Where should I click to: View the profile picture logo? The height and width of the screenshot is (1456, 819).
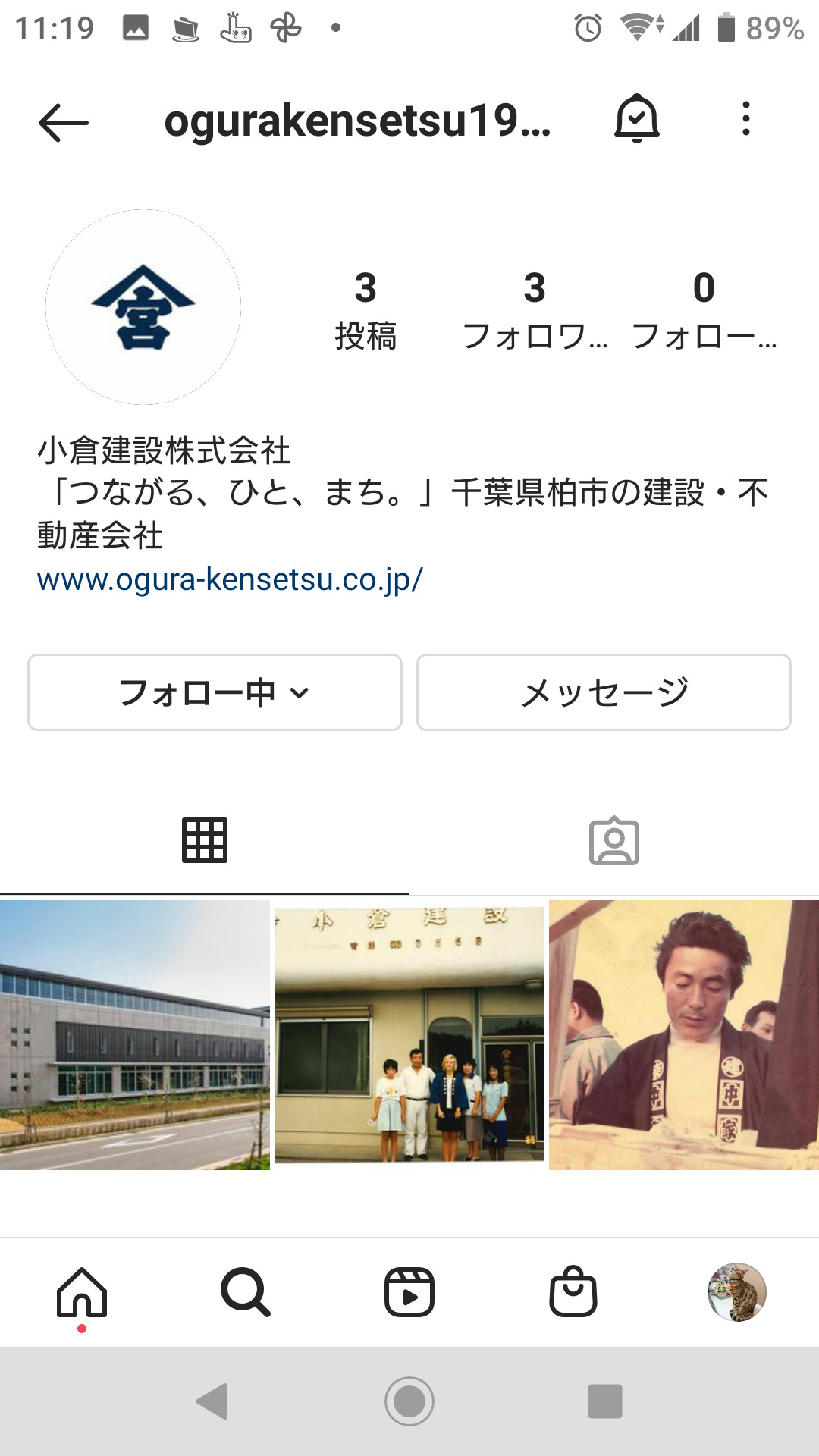point(143,307)
